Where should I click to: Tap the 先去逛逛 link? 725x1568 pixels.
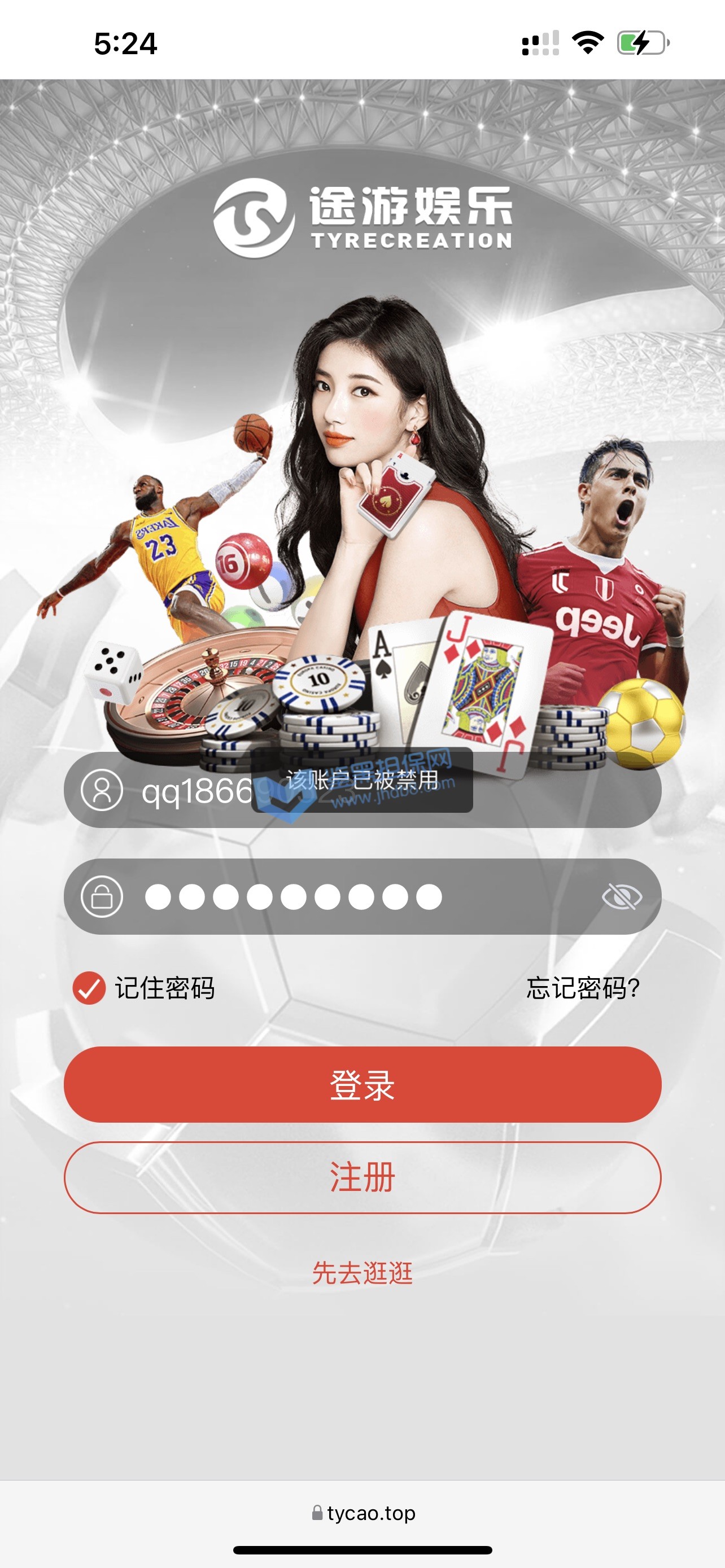(362, 1273)
